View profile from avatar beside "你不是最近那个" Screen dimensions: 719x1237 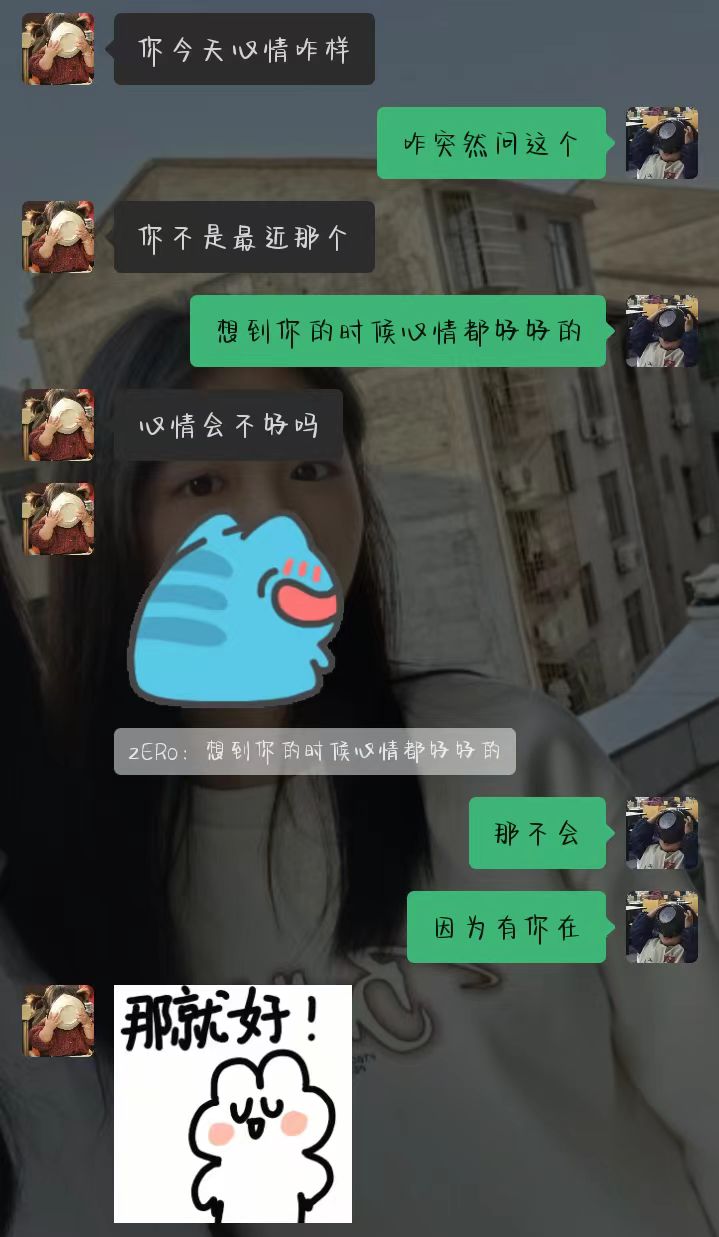58,237
